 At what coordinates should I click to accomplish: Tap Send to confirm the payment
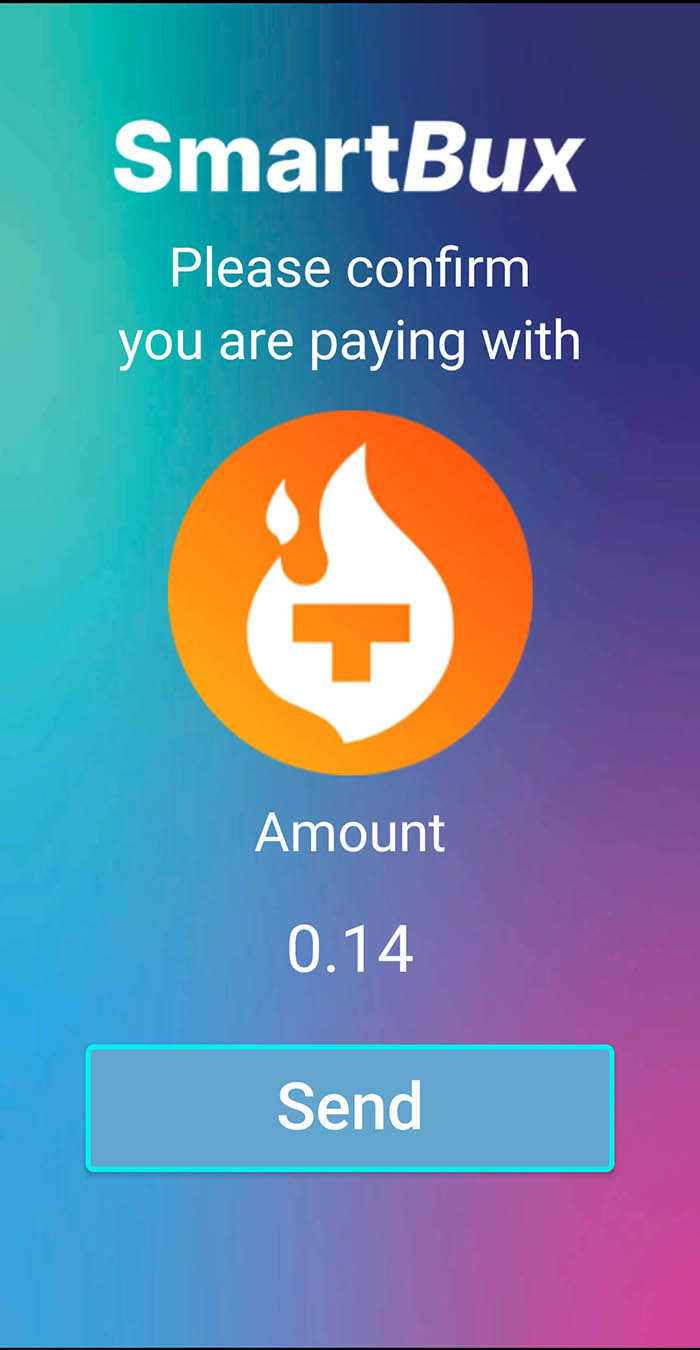(x=350, y=1107)
